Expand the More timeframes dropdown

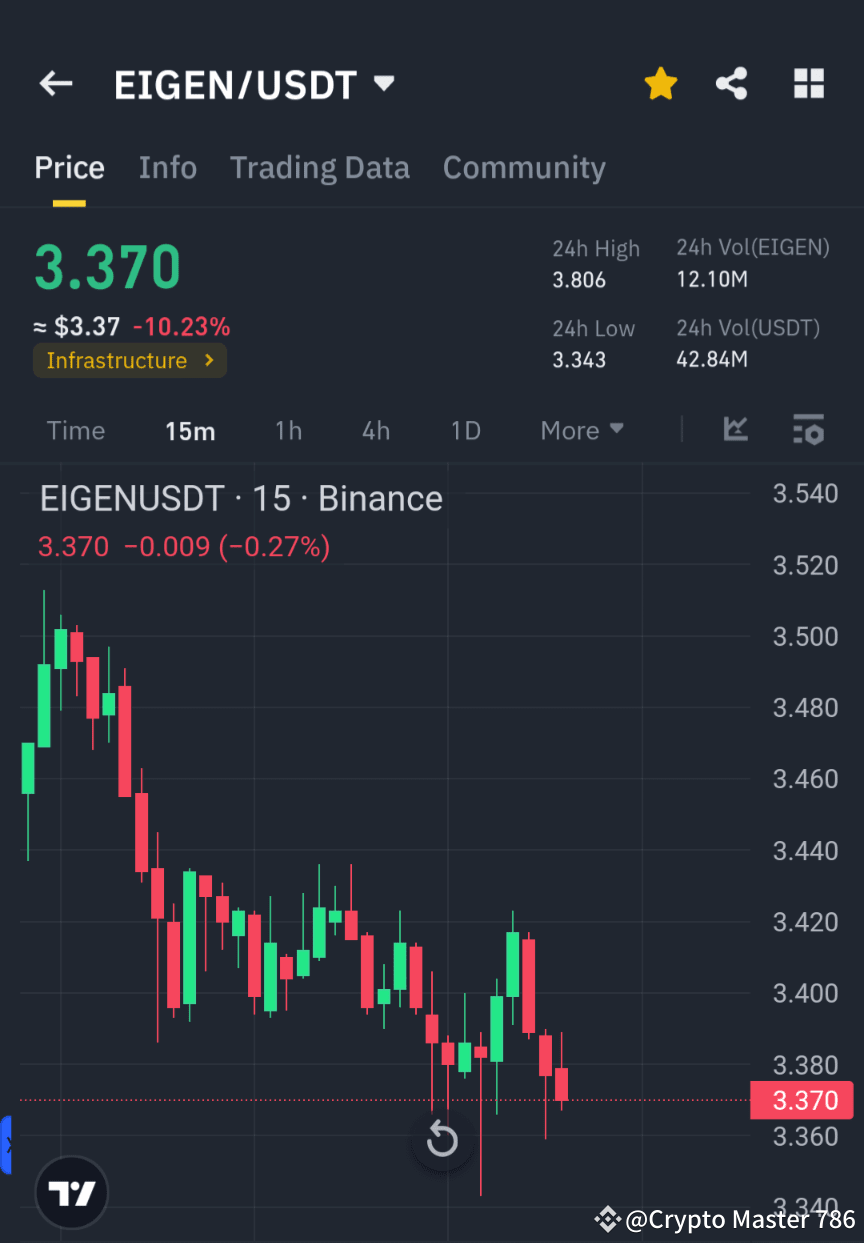pyautogui.click(x=581, y=430)
